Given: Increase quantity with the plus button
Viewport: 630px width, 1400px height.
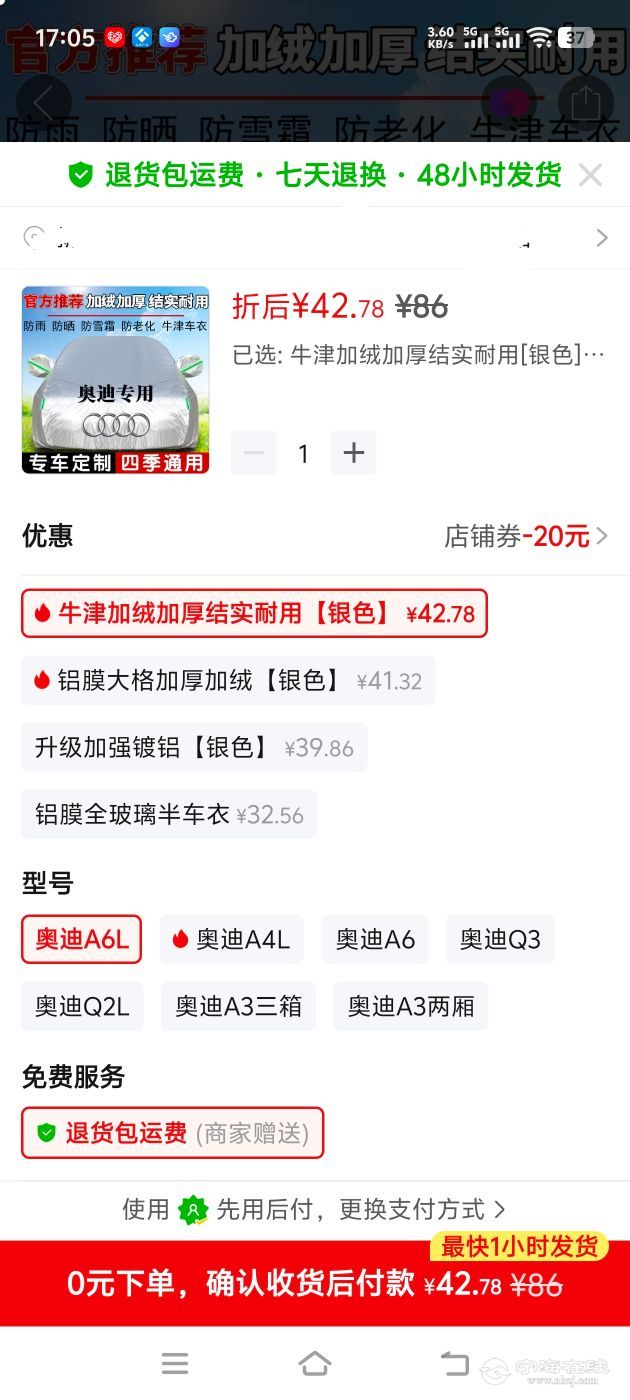Looking at the screenshot, I should coord(354,453).
